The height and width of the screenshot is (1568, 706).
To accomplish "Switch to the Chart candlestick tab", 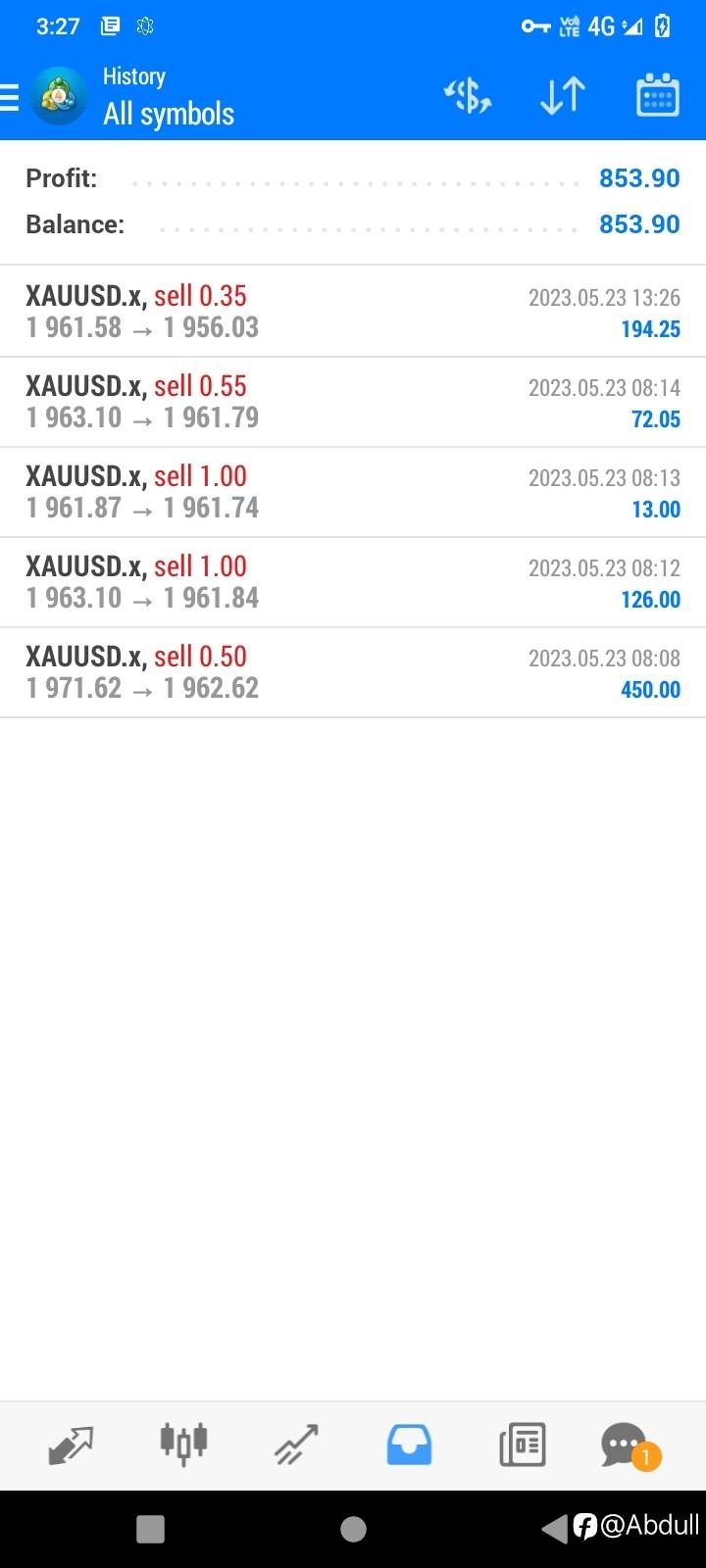I will click(183, 1445).
